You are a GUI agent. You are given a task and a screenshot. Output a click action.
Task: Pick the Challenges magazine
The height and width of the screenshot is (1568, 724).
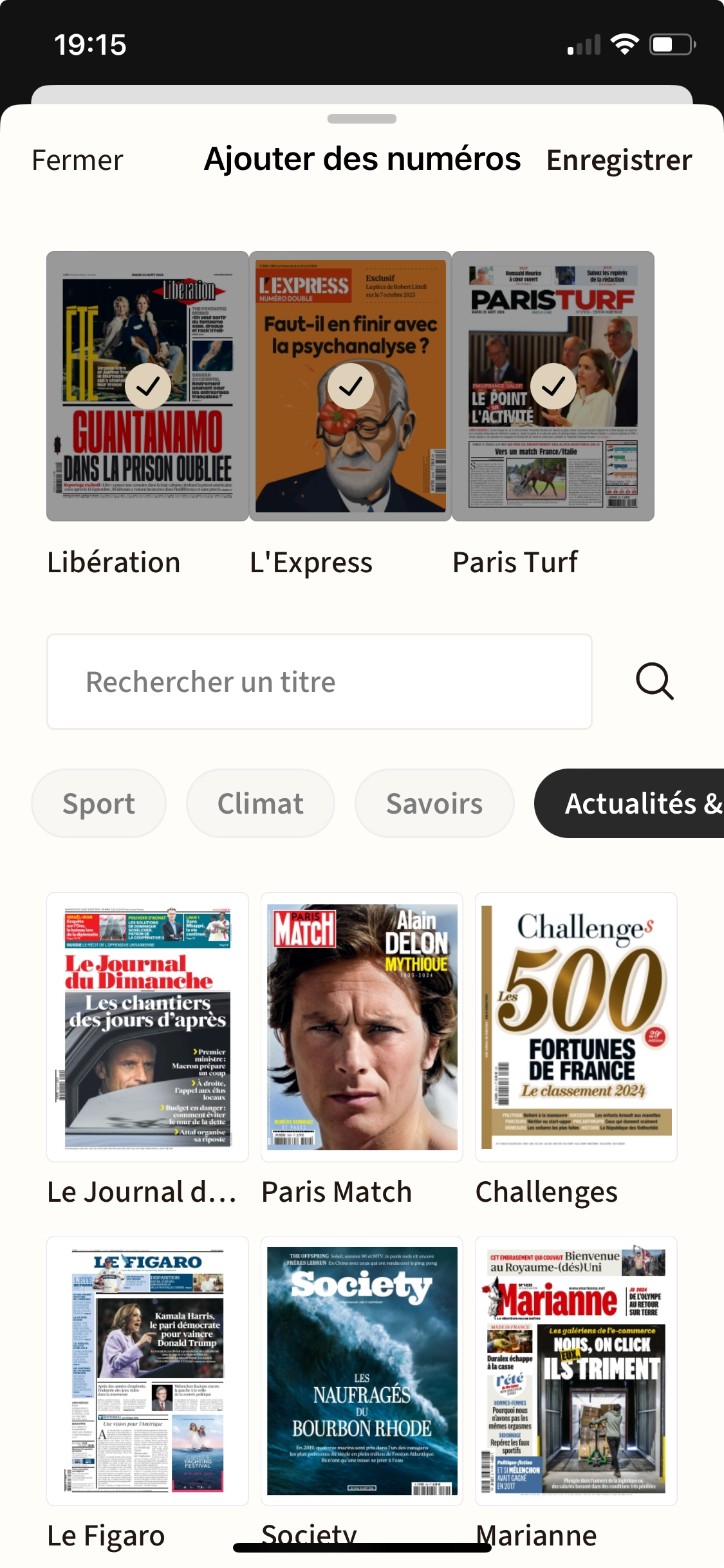click(x=576, y=1027)
